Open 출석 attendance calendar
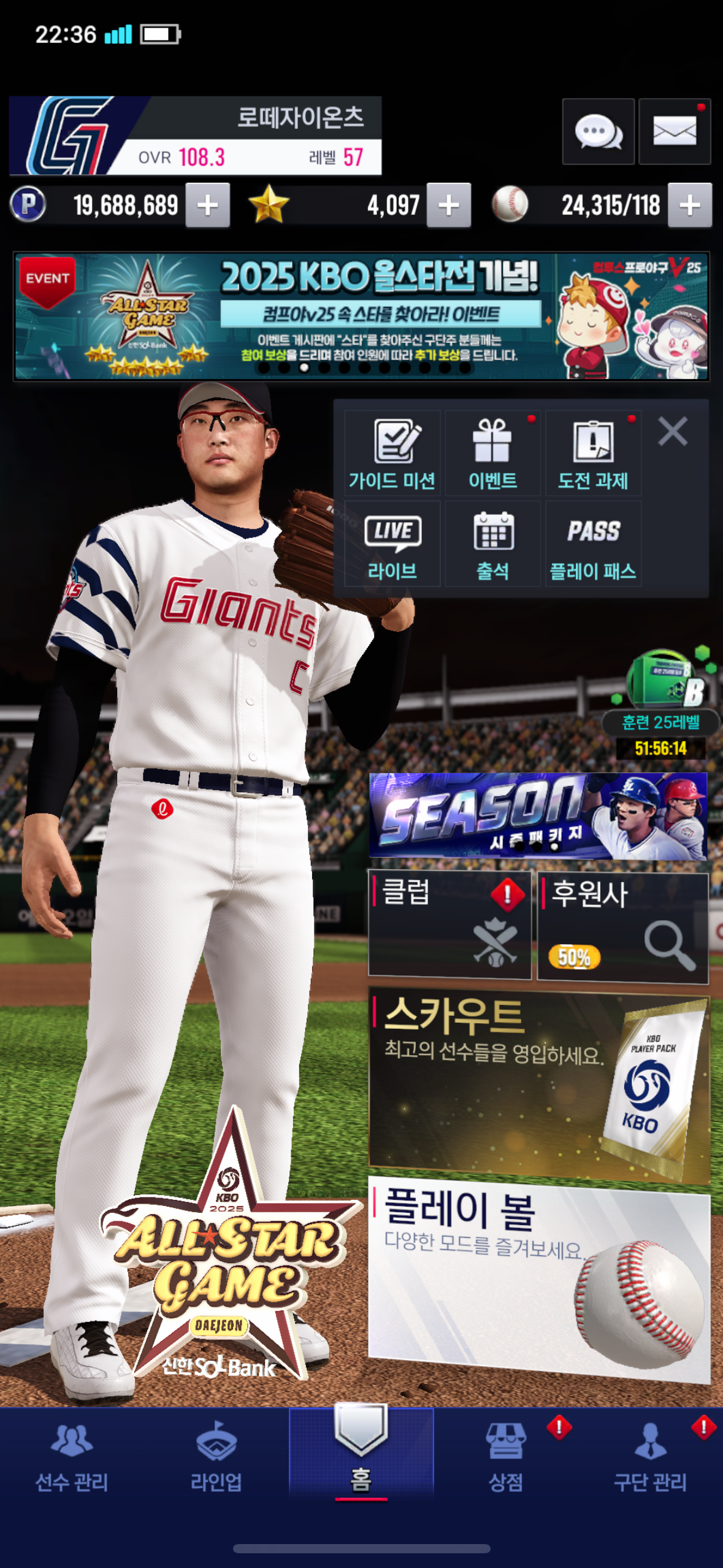The image size is (723, 1568). pyautogui.click(x=492, y=544)
